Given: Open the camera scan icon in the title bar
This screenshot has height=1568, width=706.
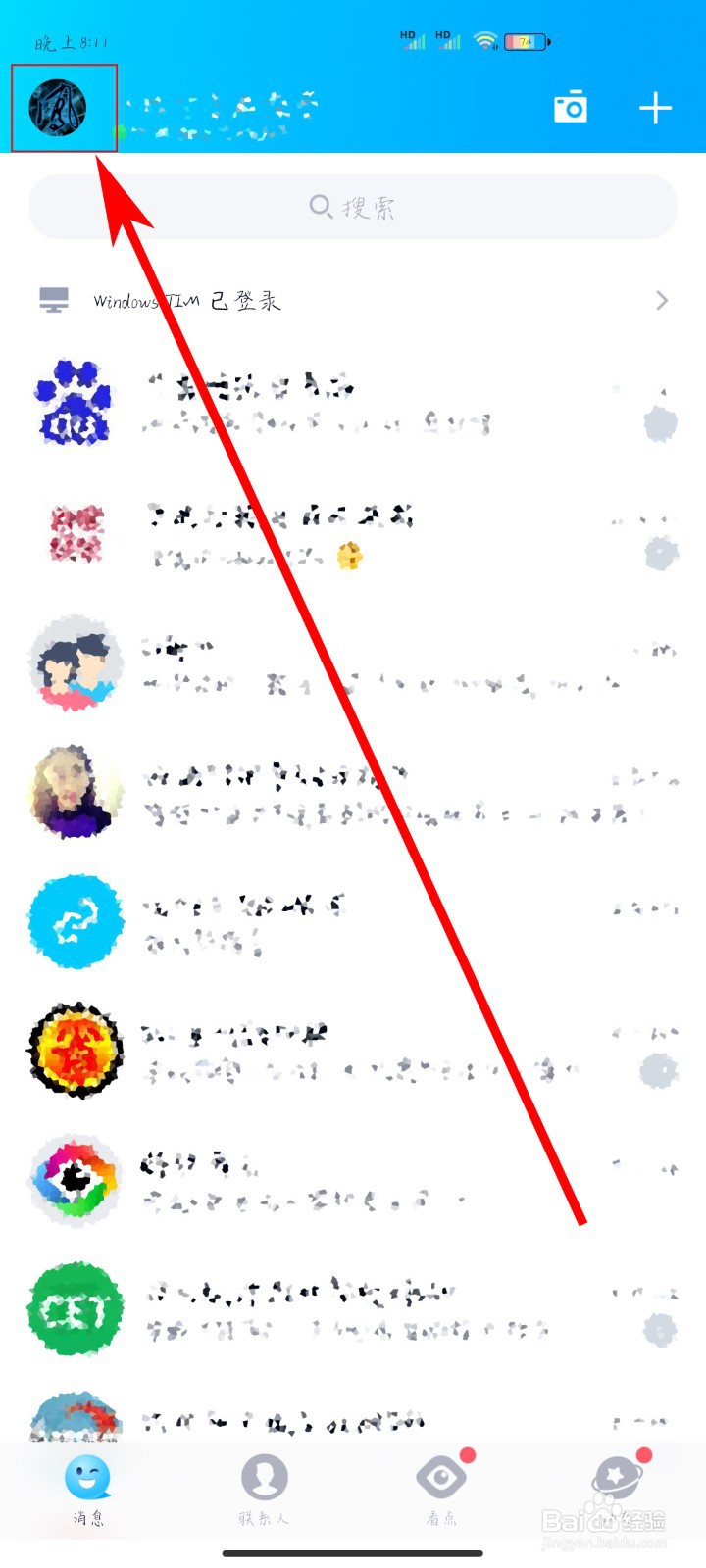Looking at the screenshot, I should 570,108.
